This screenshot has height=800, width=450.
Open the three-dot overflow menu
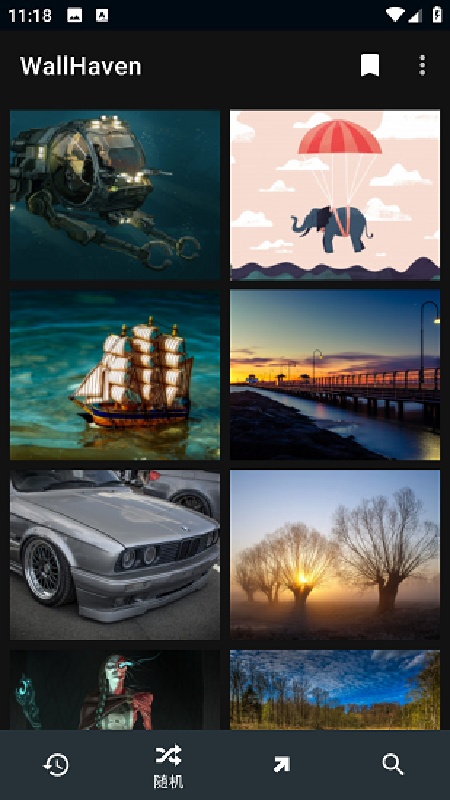(422, 66)
